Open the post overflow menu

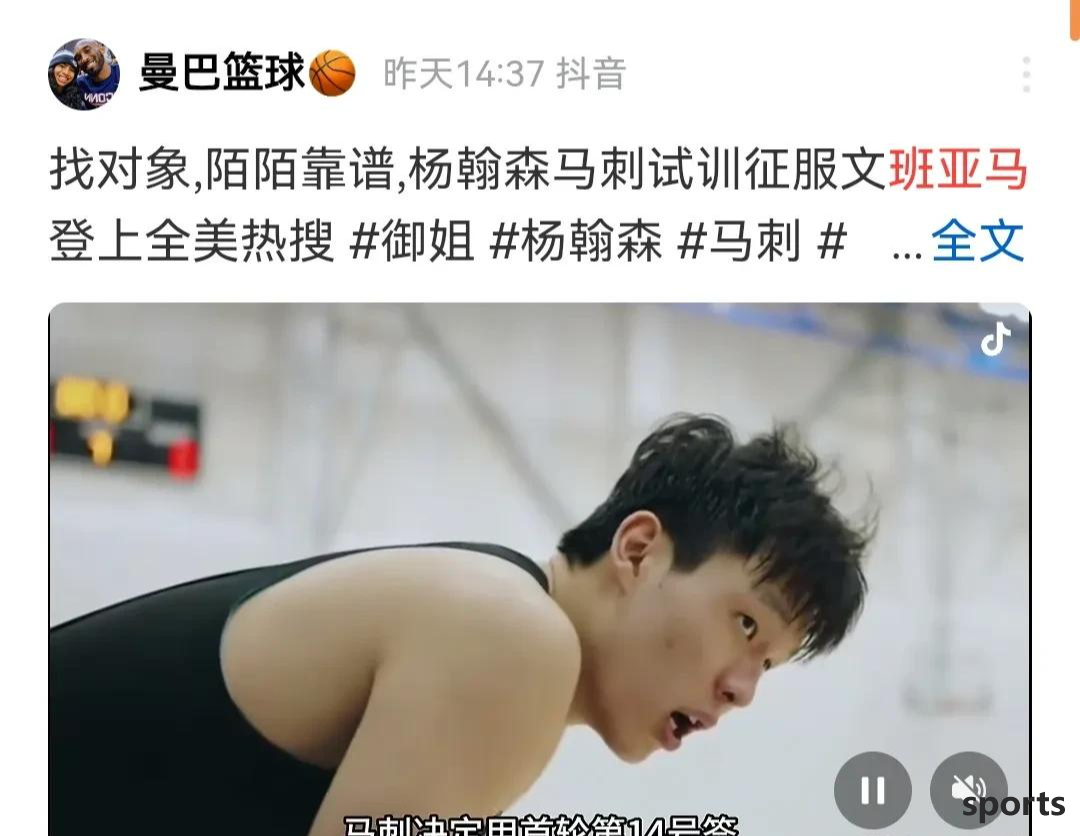[x=1025, y=75]
